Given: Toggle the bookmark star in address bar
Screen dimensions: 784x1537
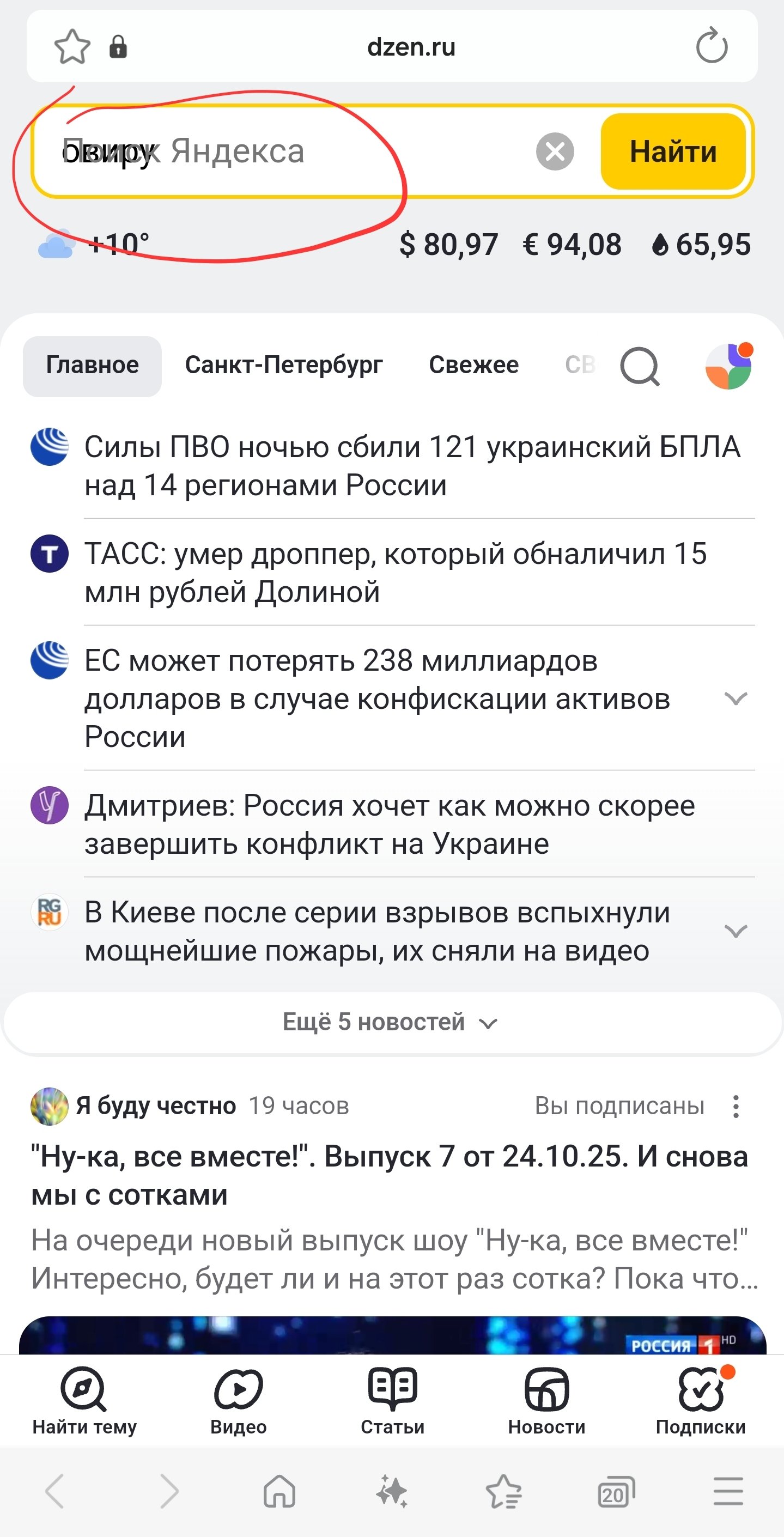Looking at the screenshot, I should tap(73, 46).
